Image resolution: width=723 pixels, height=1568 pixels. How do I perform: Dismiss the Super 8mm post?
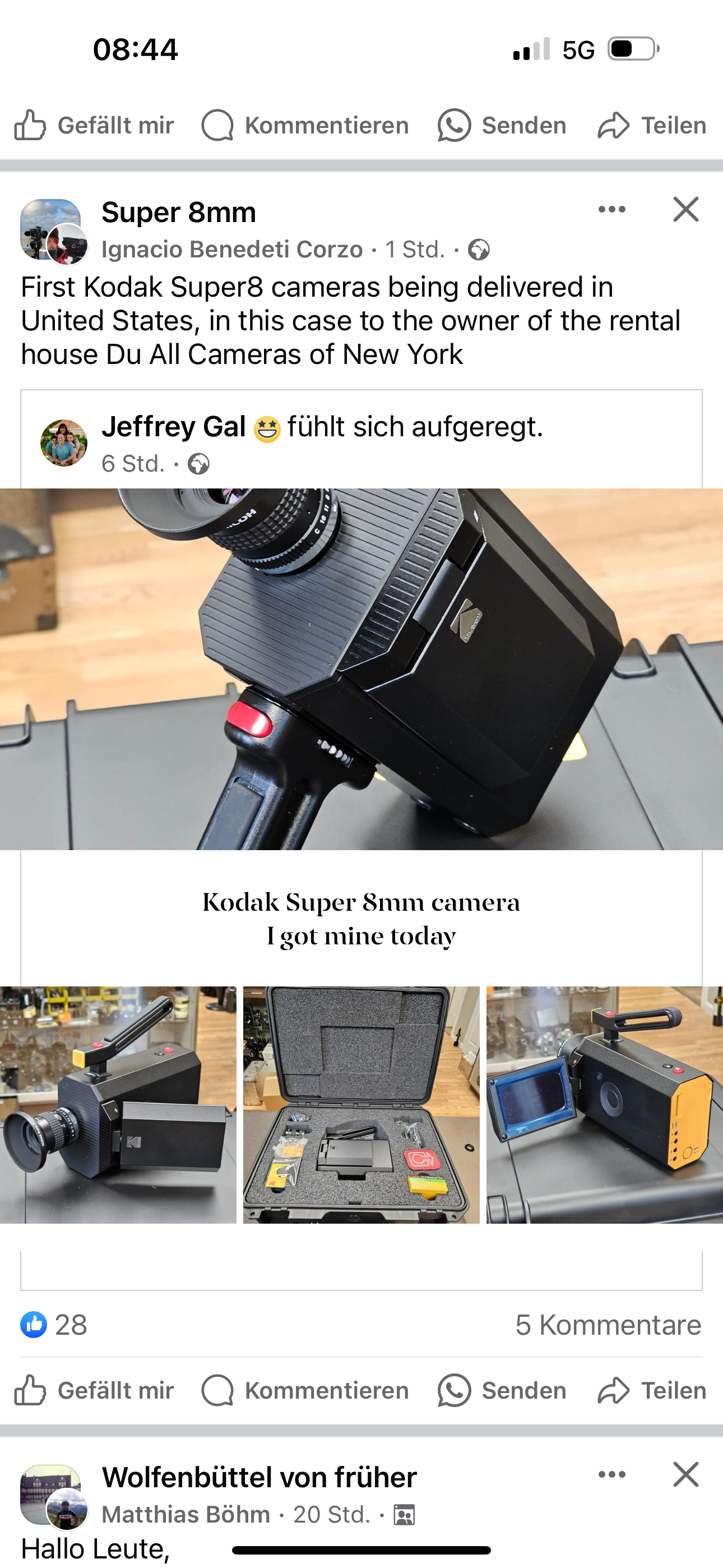(x=686, y=209)
